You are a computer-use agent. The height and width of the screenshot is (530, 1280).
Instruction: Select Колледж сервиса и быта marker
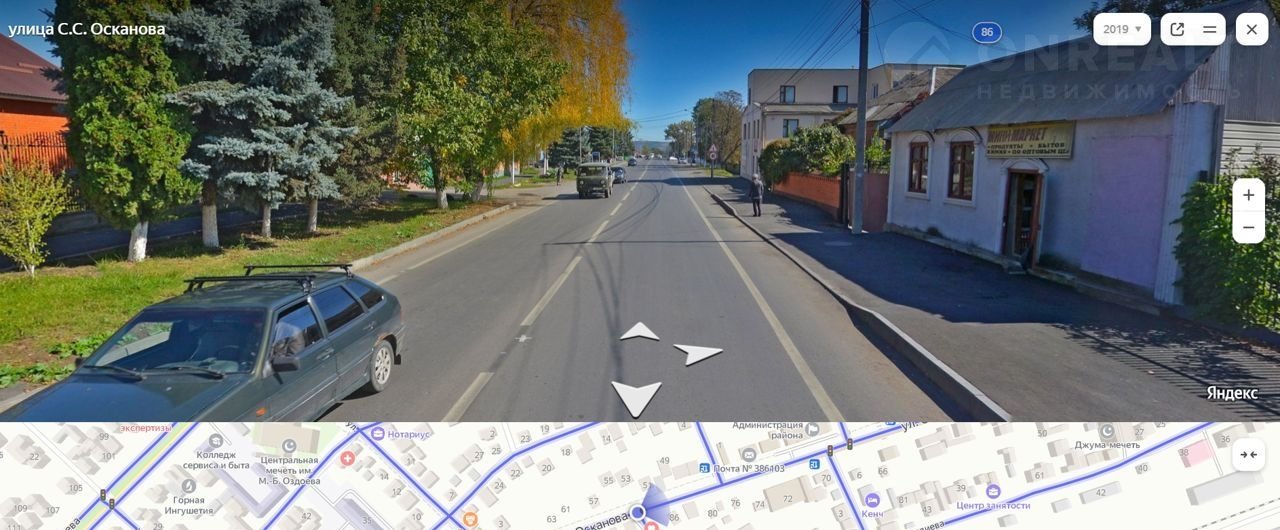215,441
